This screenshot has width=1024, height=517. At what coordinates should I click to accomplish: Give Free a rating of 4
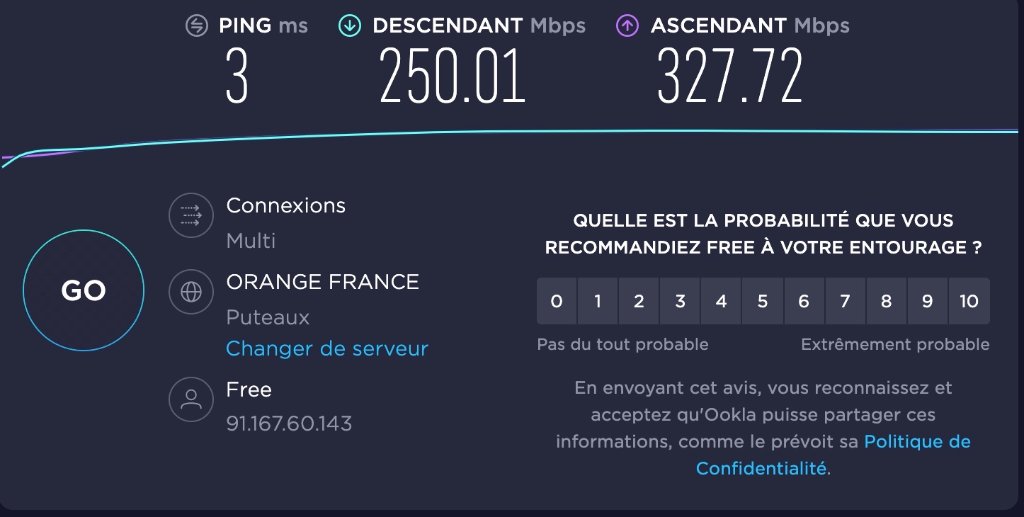tap(721, 301)
